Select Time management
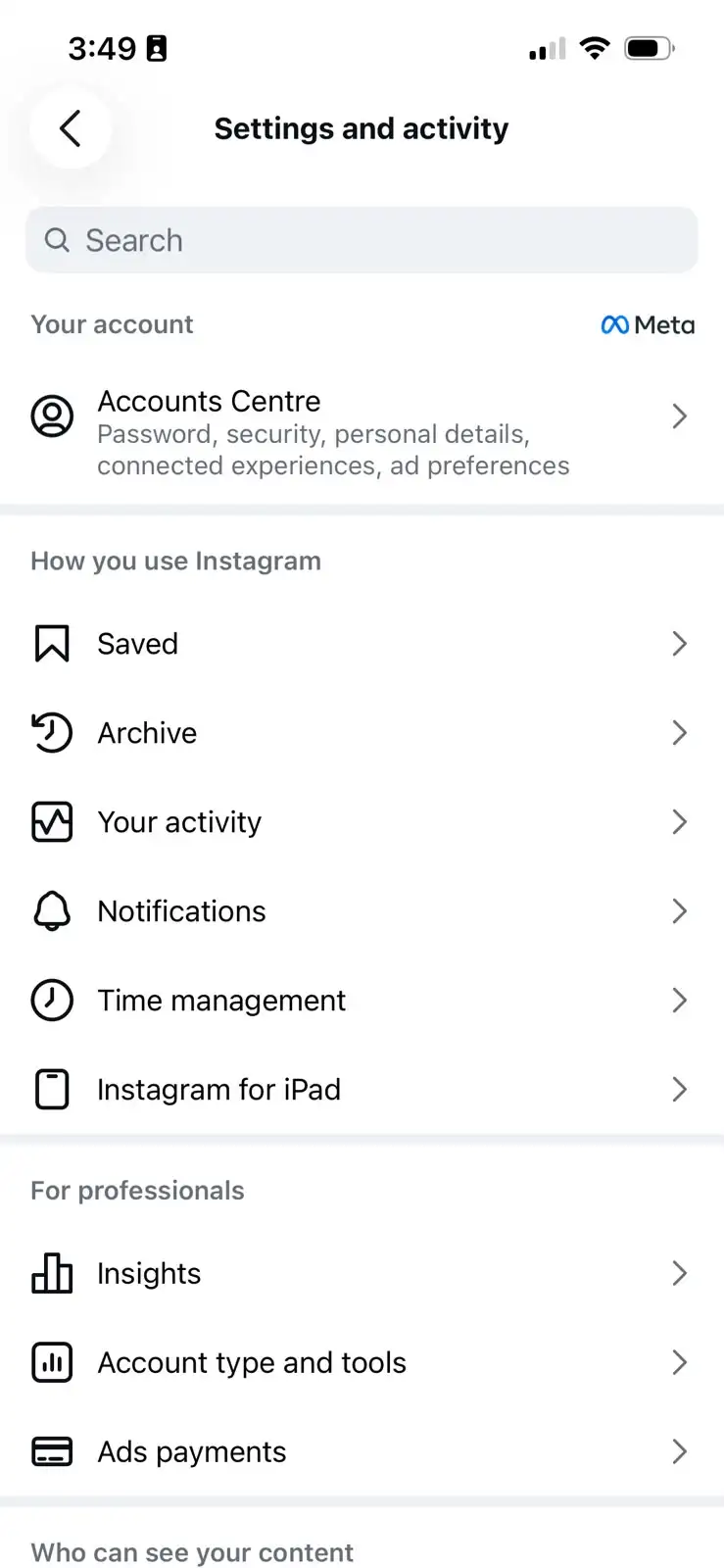 tap(362, 1001)
